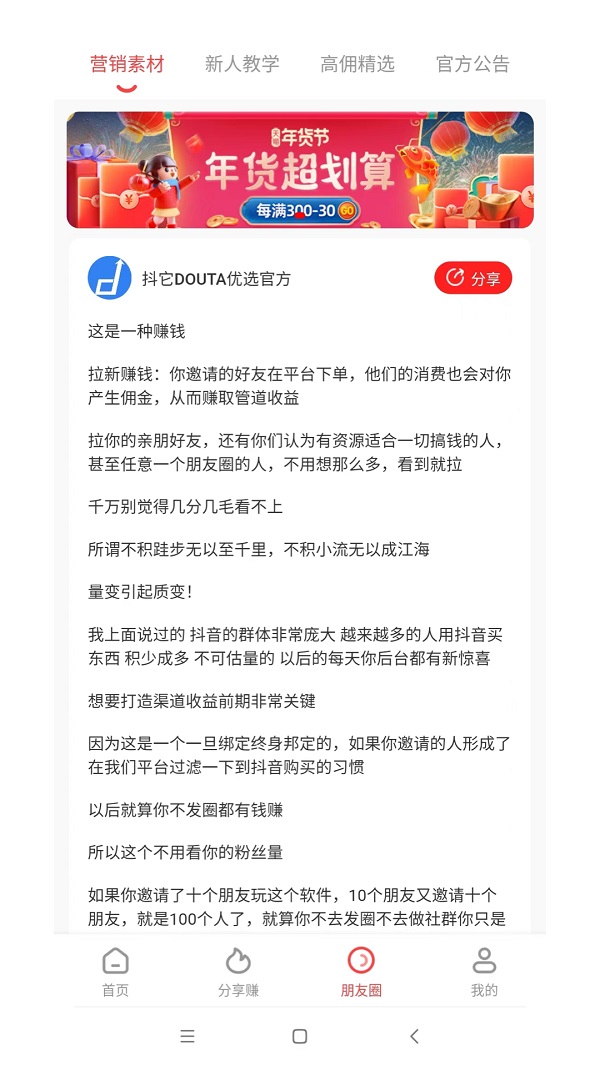Select the 官方公告 tab
This screenshot has height=1066, width=600.
click(473, 64)
